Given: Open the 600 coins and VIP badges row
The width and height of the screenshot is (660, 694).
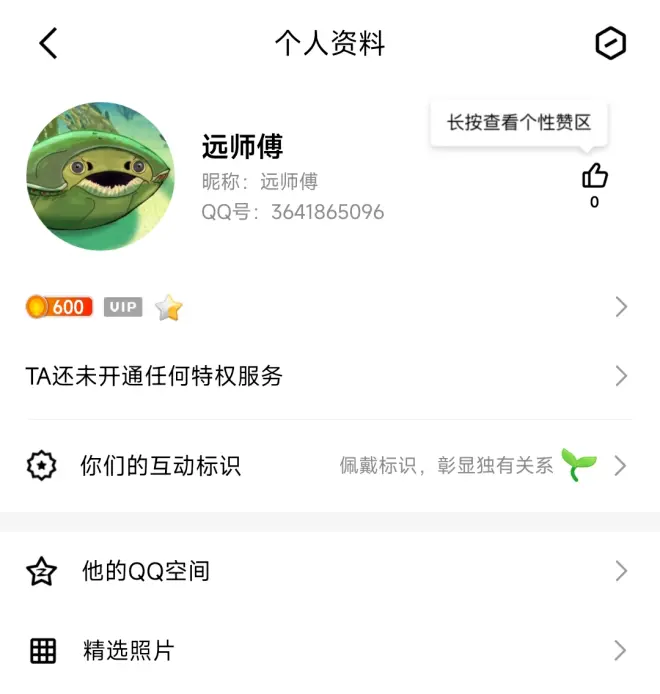Looking at the screenshot, I should click(x=328, y=307).
